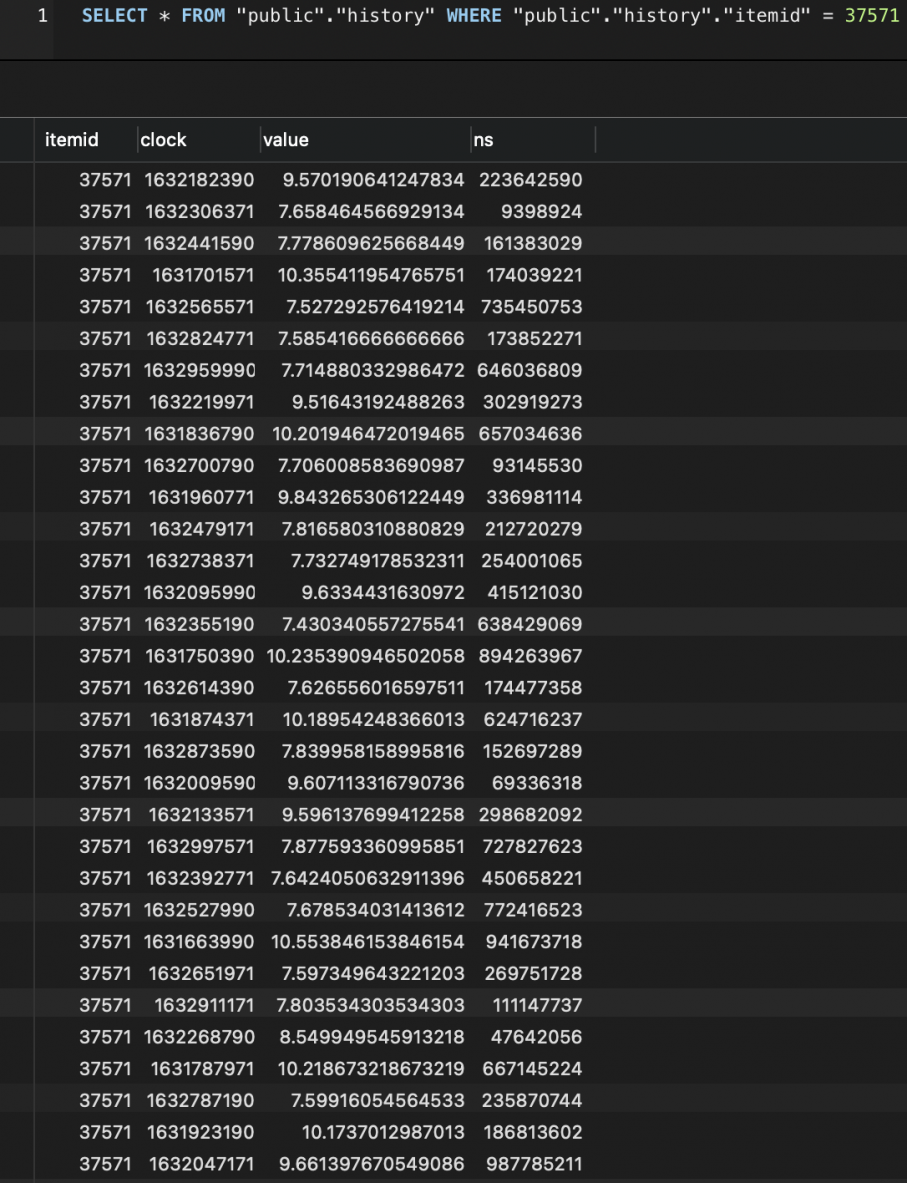Sort results by the clock column header
Screen dimensions: 907x1183
click(164, 140)
